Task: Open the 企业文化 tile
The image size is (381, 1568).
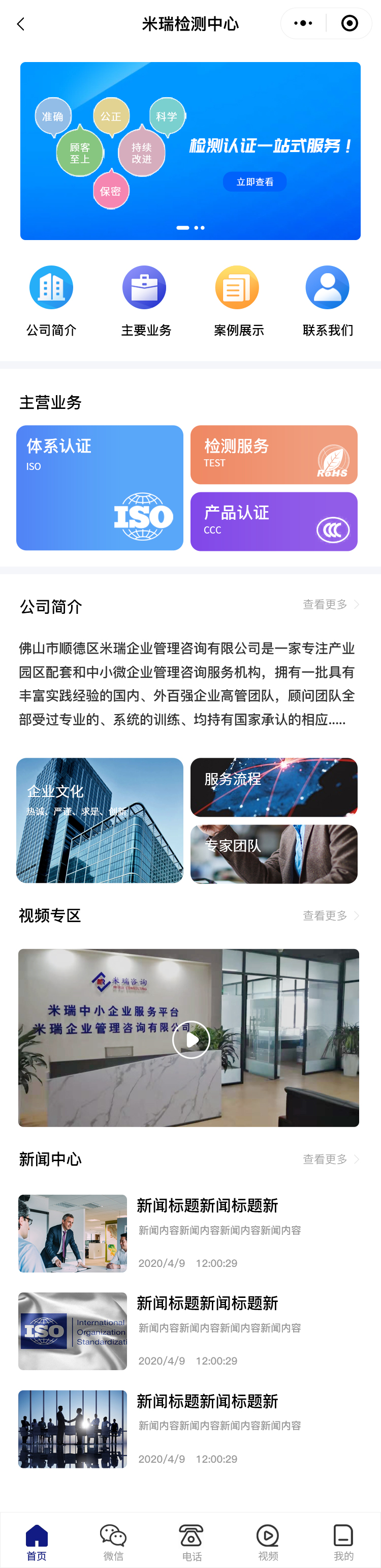Action: click(x=100, y=820)
